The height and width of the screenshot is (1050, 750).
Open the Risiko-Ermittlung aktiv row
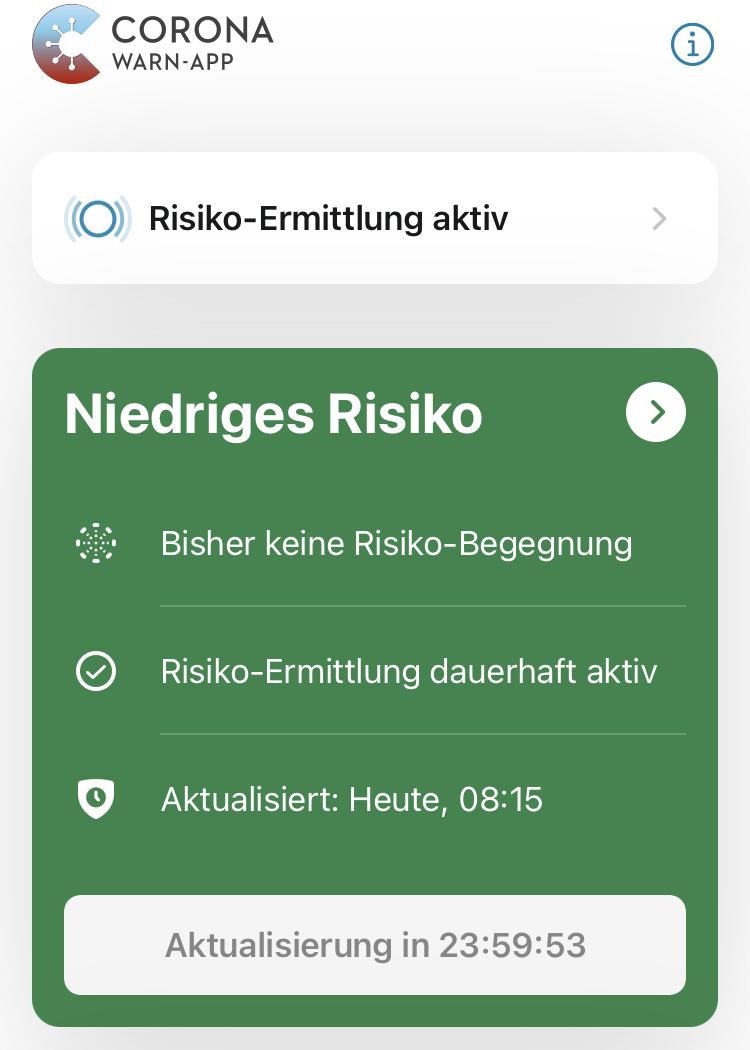point(375,218)
